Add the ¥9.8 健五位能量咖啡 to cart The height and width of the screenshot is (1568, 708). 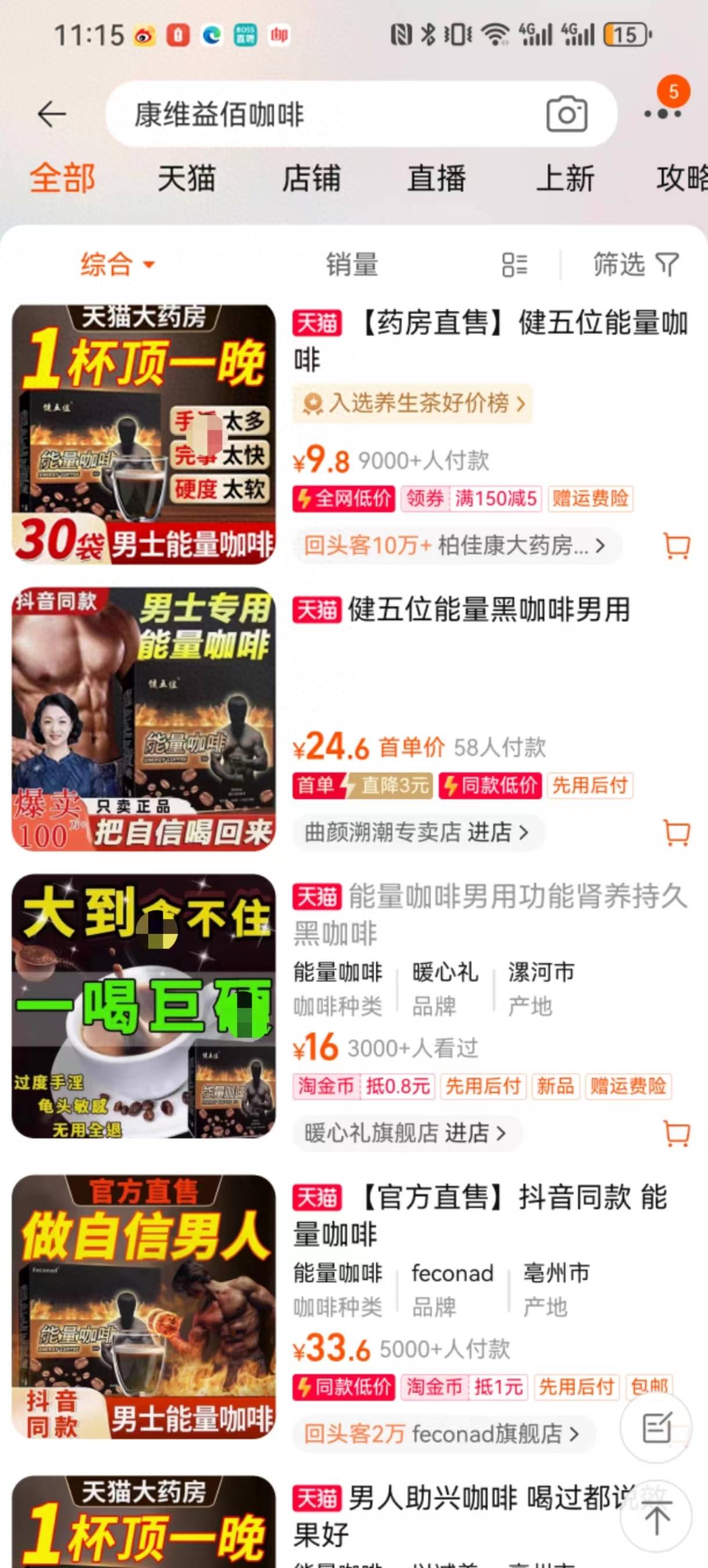click(676, 545)
